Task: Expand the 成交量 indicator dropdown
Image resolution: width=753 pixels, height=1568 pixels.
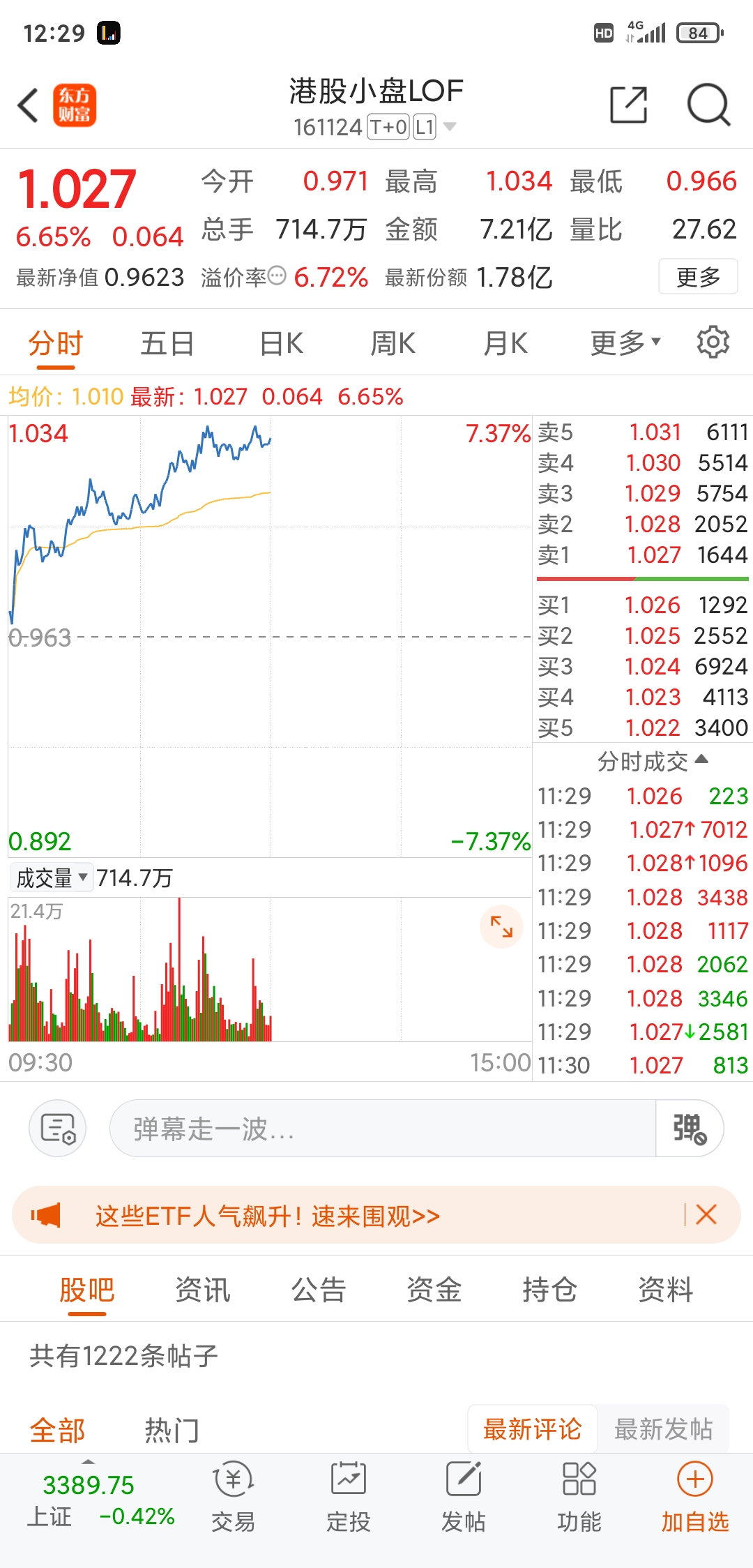Action: click(x=52, y=877)
